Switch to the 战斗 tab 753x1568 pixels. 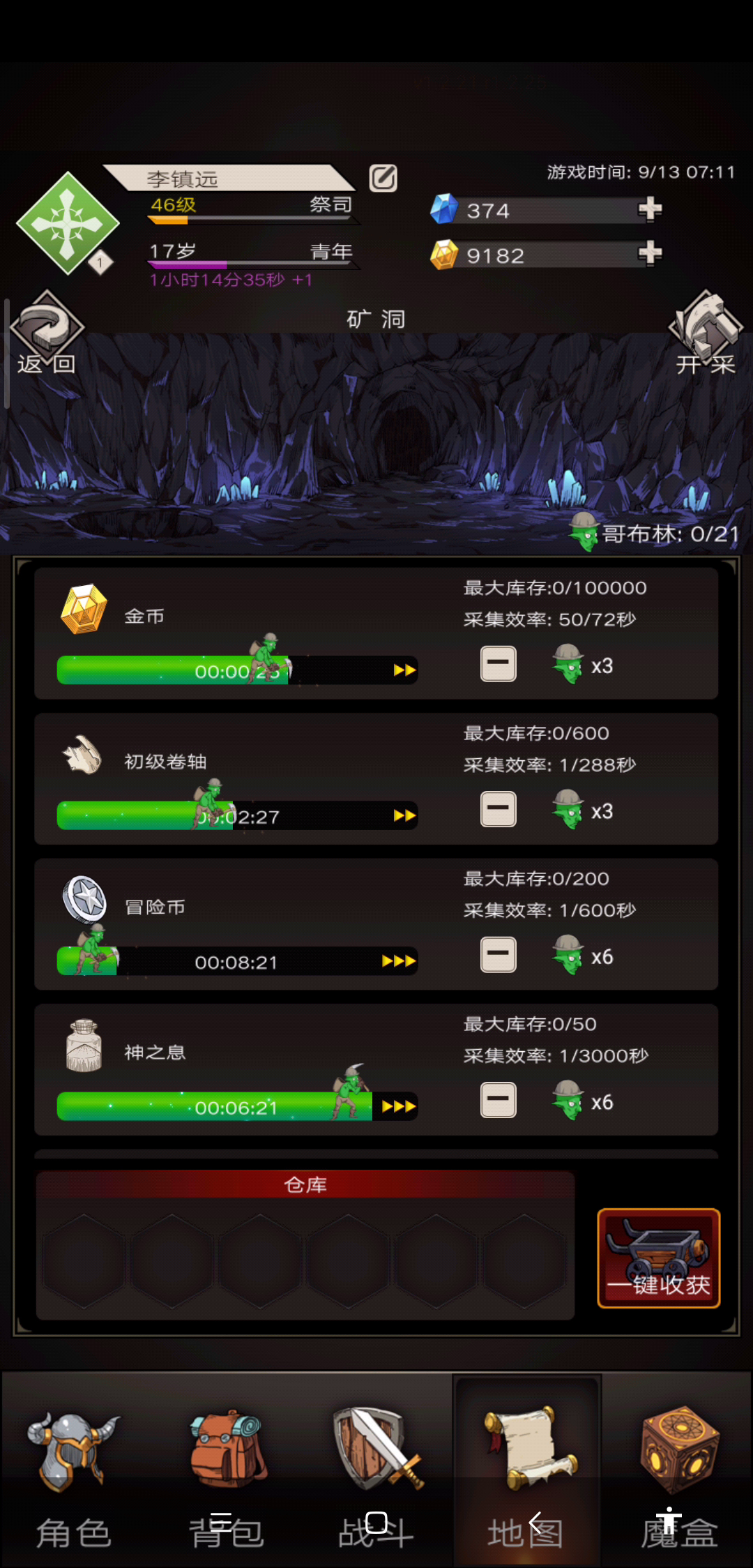376,1472
